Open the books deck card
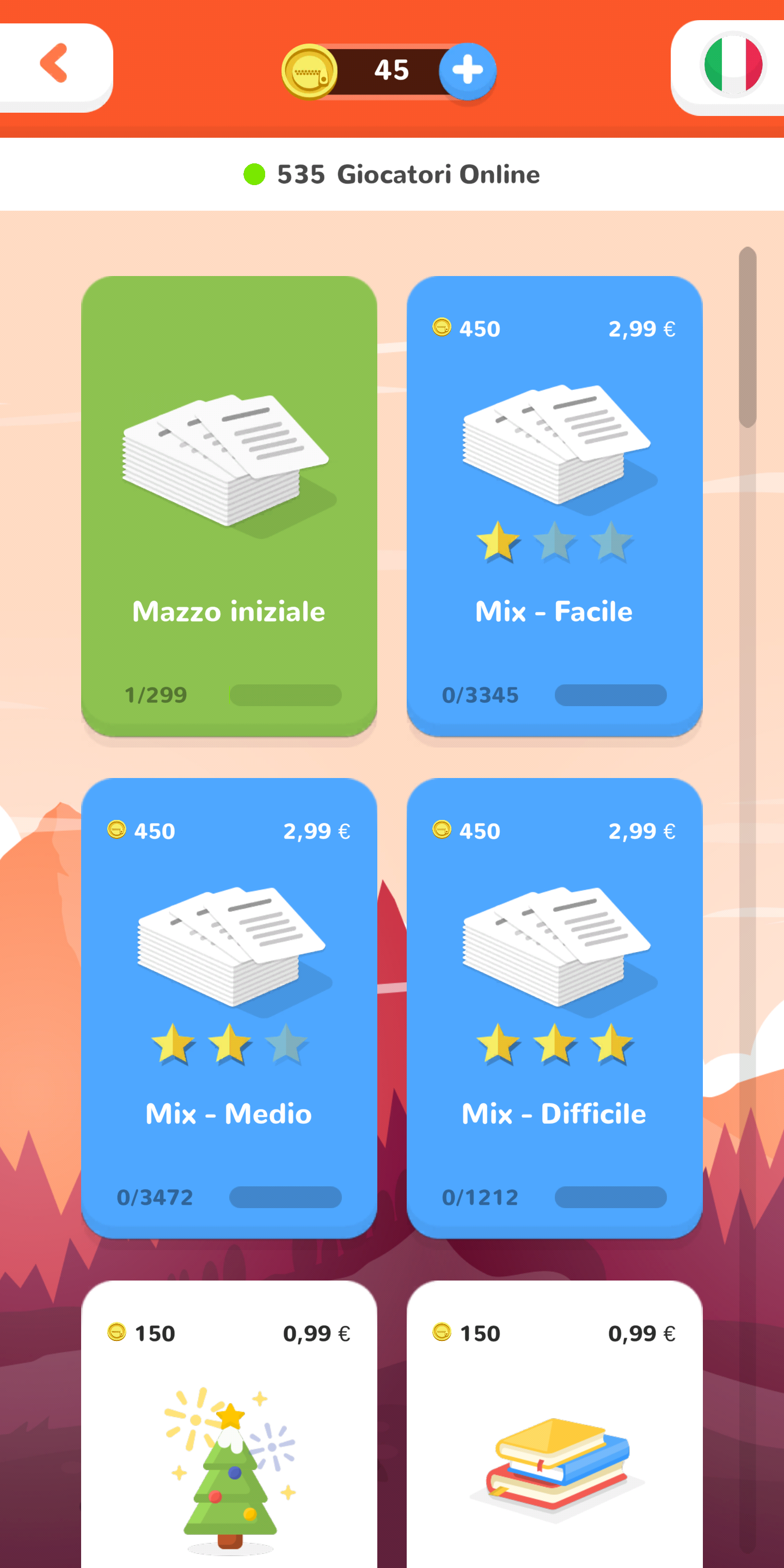784x1568 pixels. coord(555,1424)
